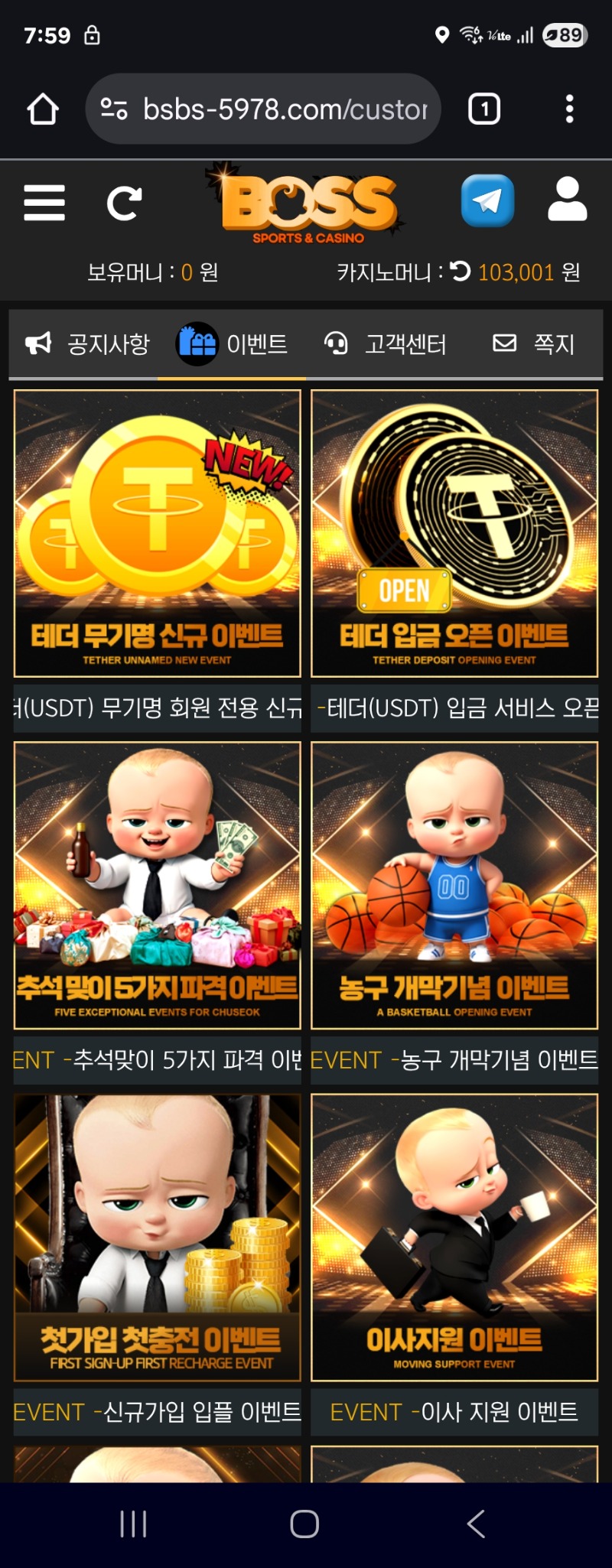
Task: Open the 쪽지 messages tab
Action: [x=534, y=344]
